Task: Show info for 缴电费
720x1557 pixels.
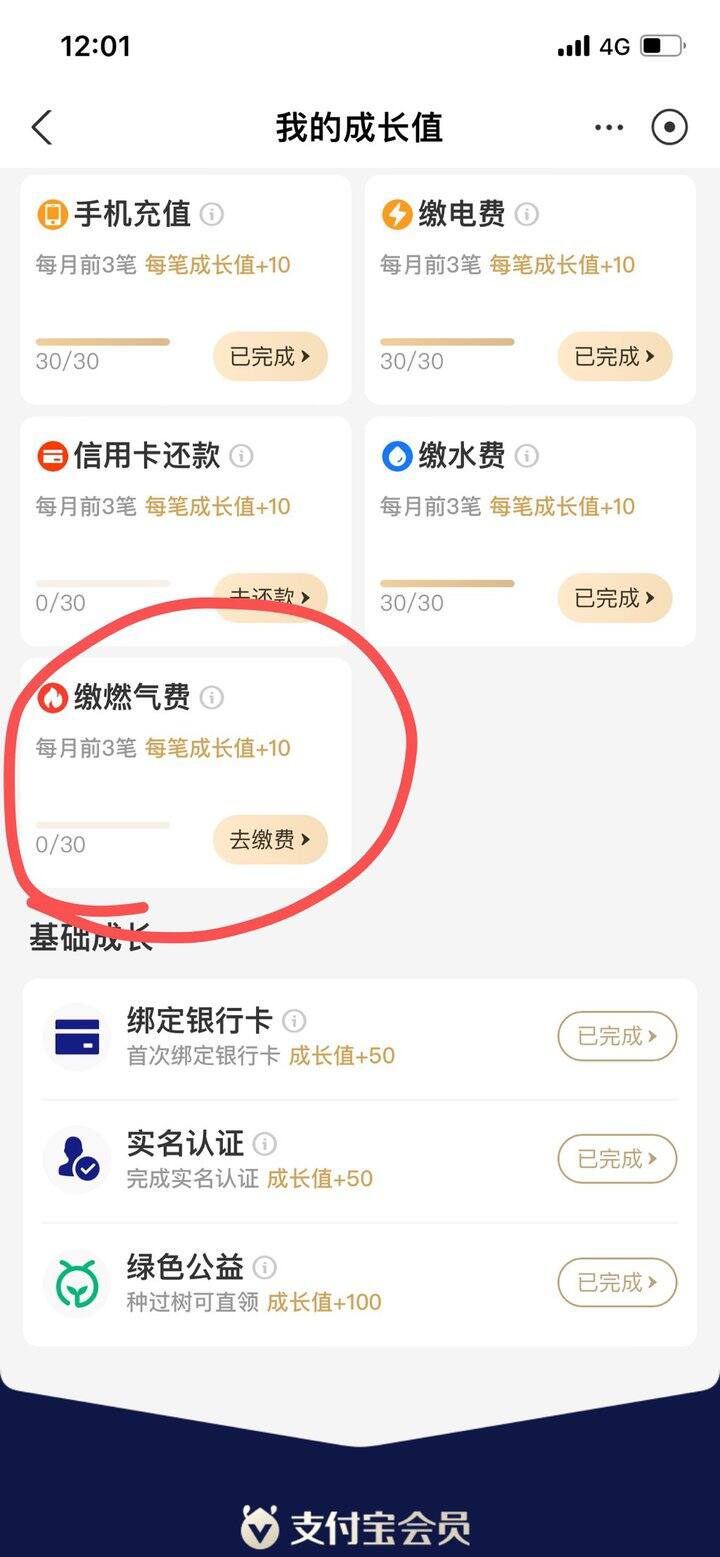Action: tap(526, 214)
